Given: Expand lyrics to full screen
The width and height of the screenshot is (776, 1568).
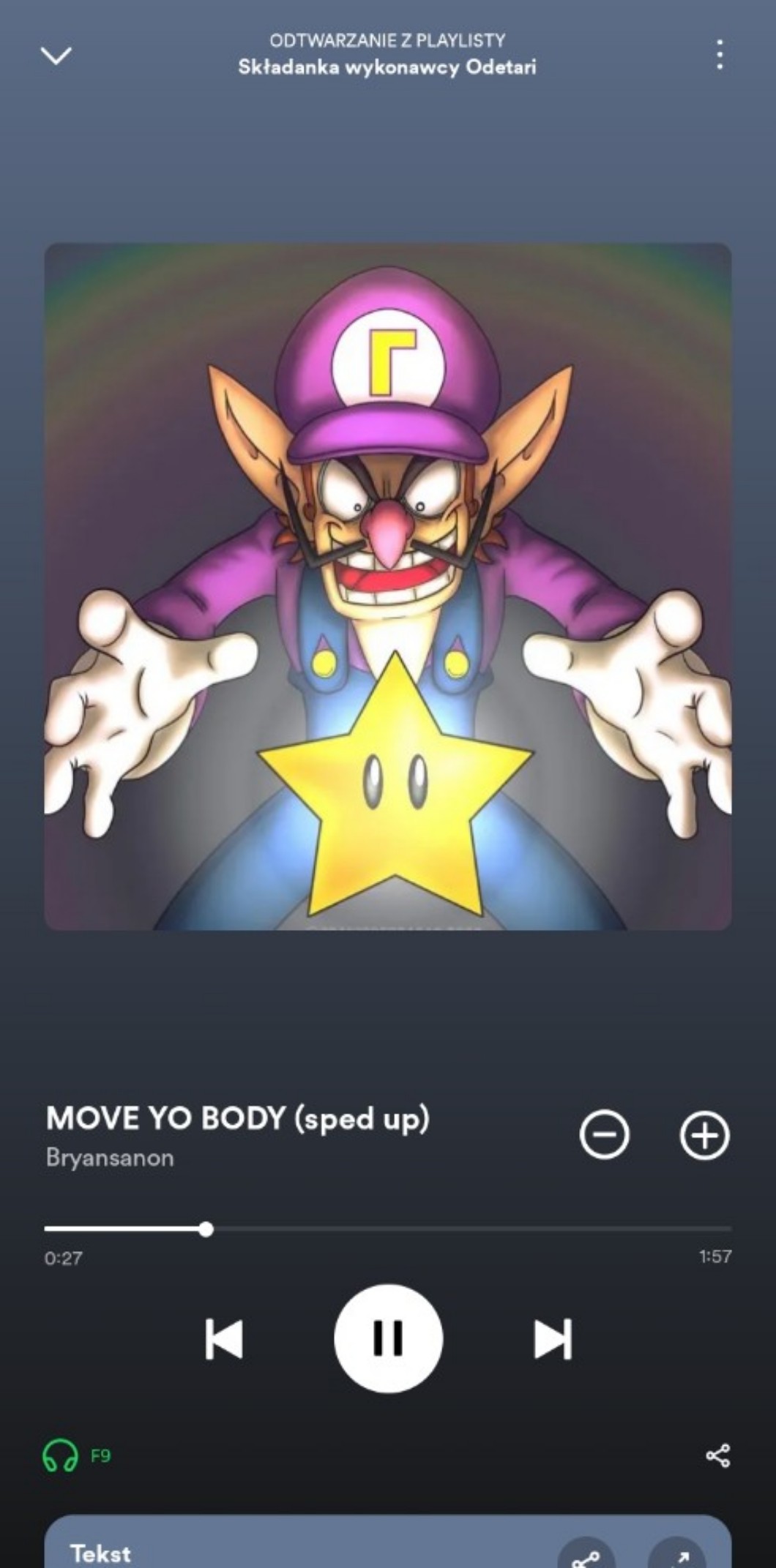Looking at the screenshot, I should tap(676, 1556).
